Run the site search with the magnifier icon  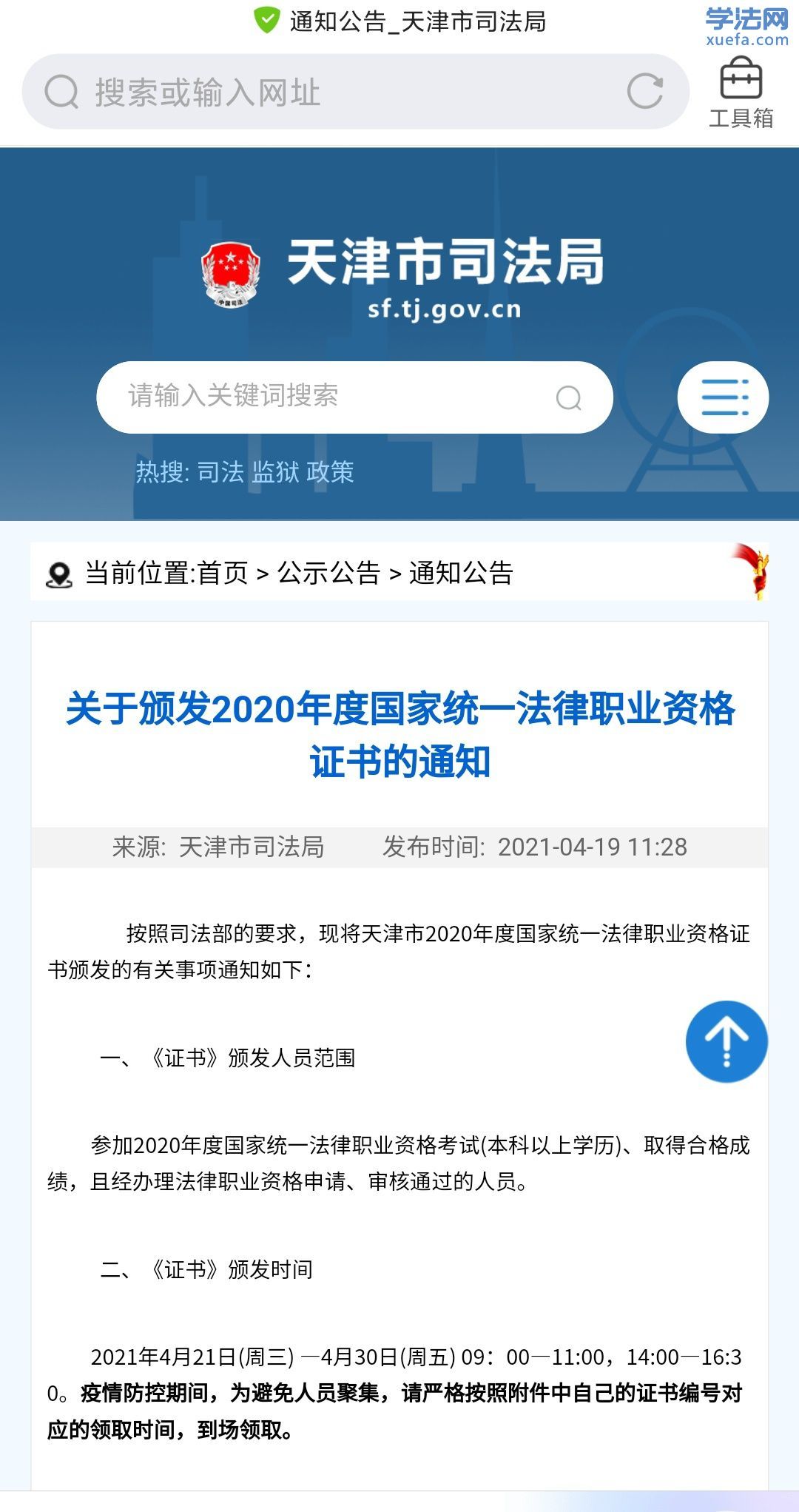click(x=568, y=398)
